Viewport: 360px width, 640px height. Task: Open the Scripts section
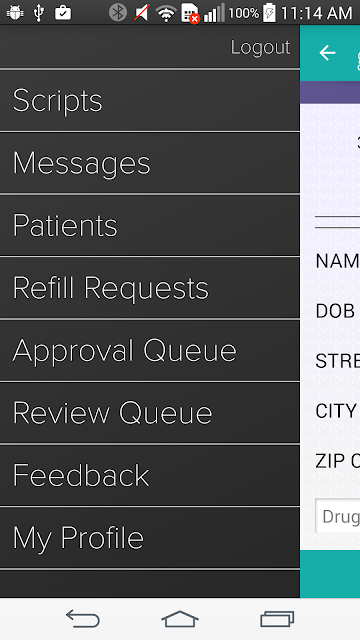(x=150, y=101)
